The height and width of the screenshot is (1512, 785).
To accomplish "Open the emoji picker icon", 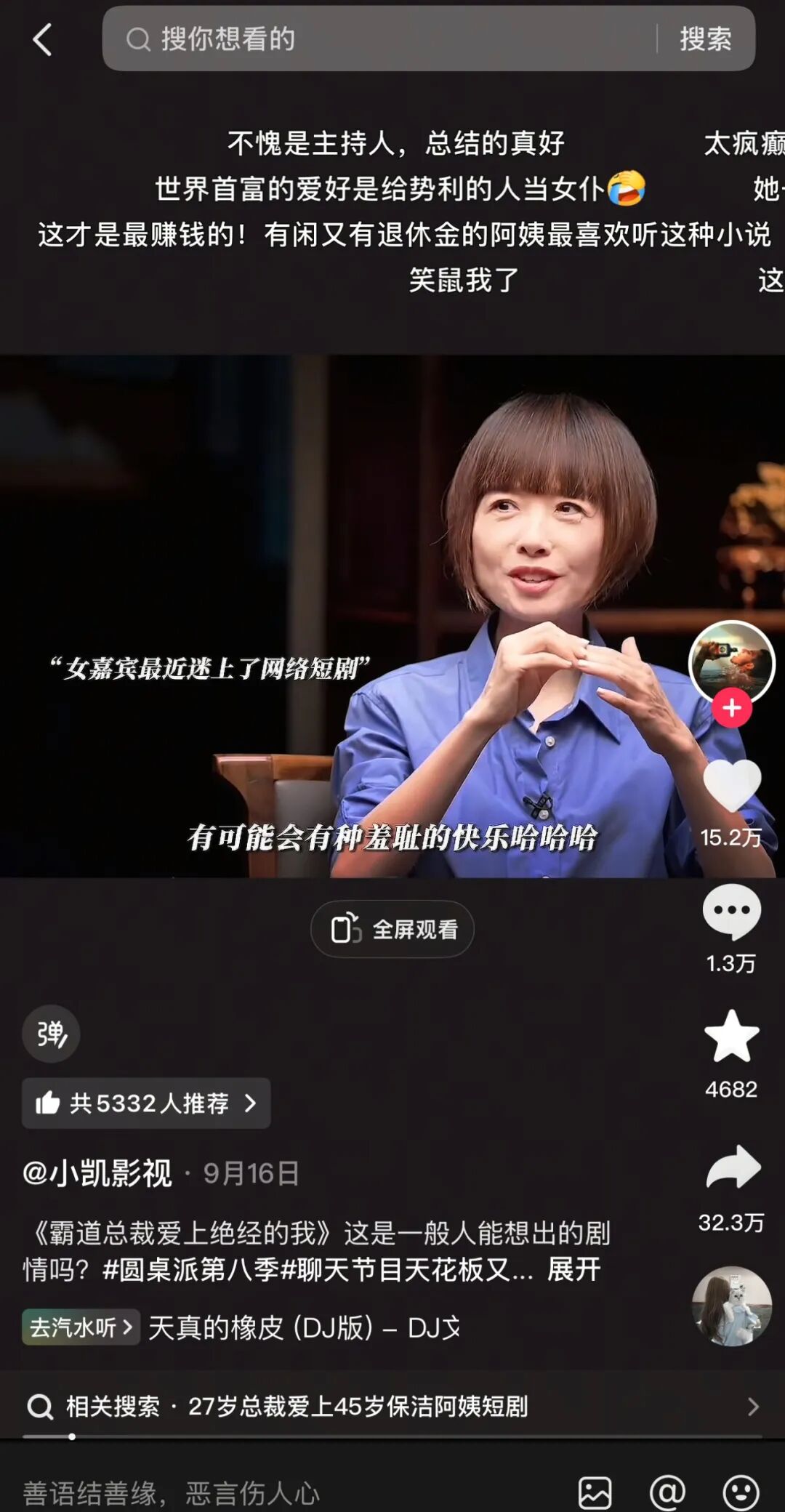I will pos(741,1493).
